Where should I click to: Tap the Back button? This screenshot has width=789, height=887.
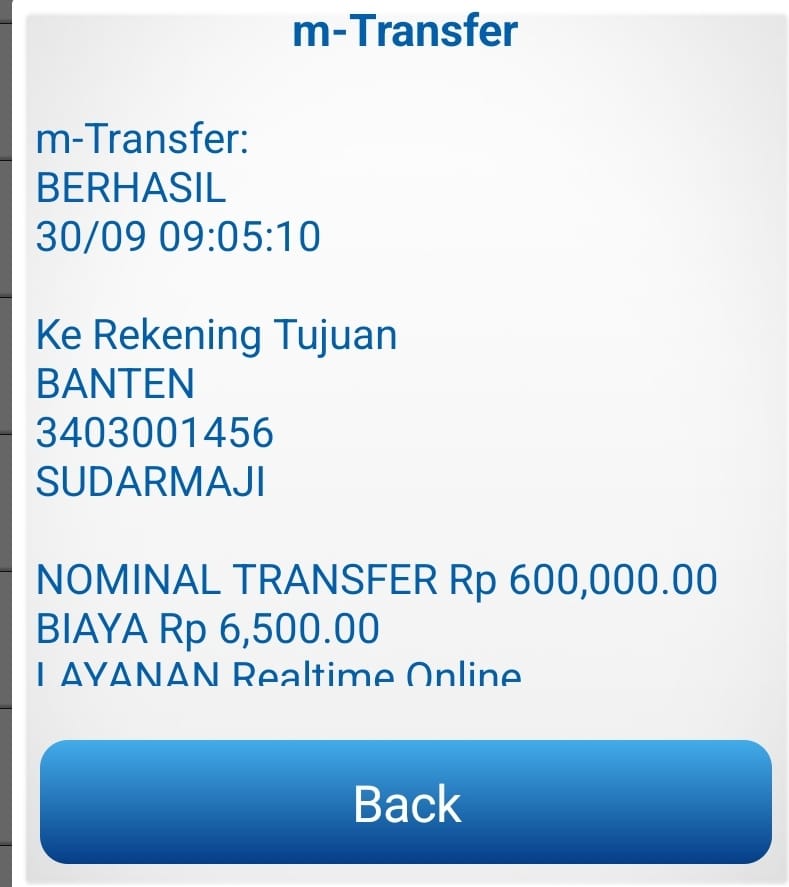(x=406, y=802)
